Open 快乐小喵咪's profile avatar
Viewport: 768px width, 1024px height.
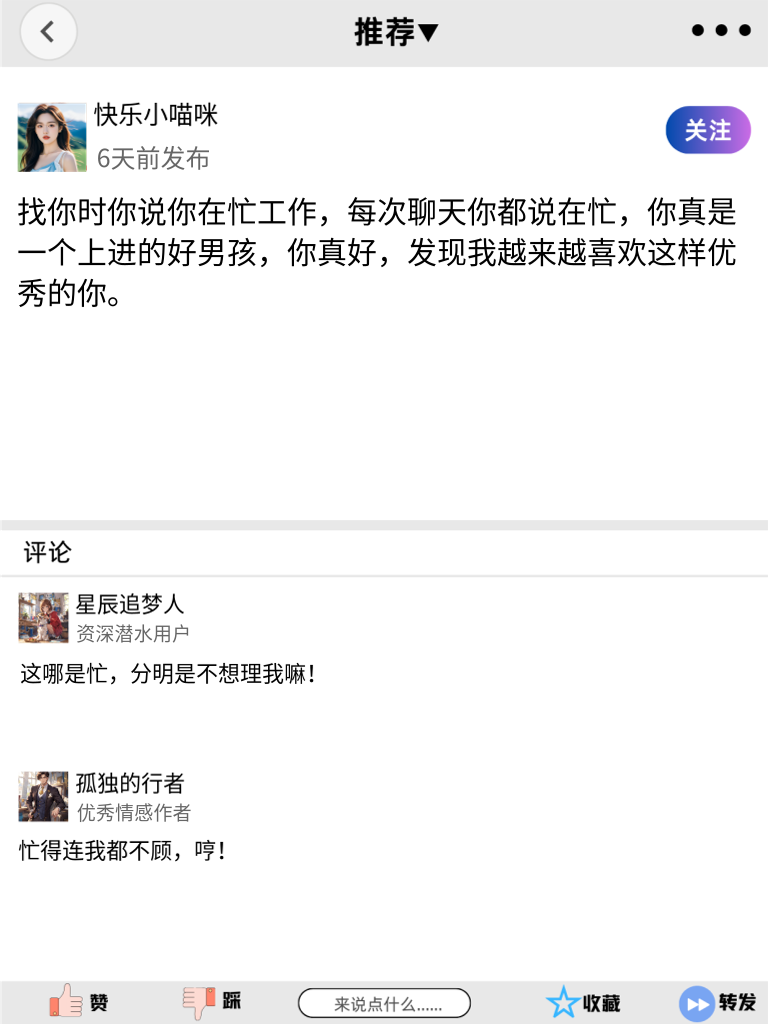51,136
